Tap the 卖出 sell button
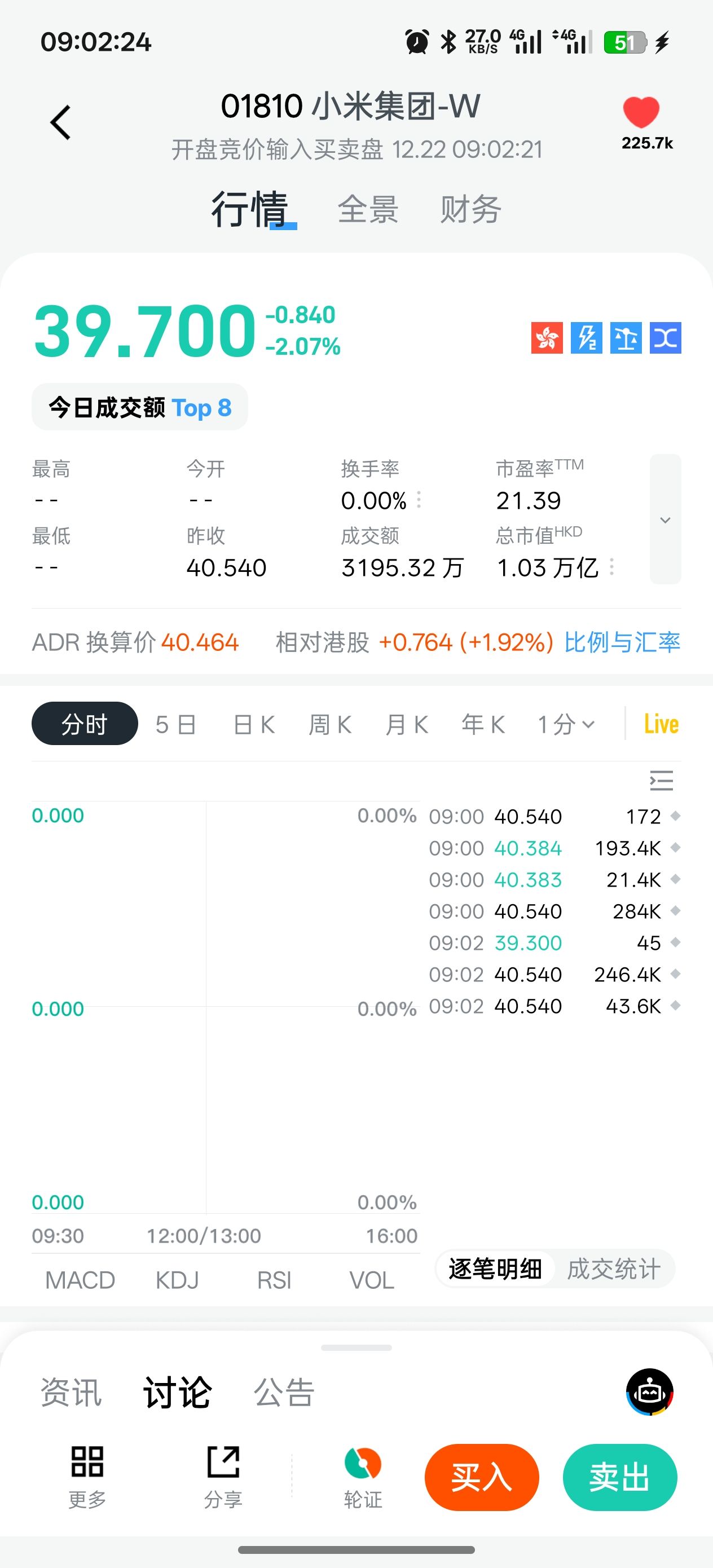713x1568 pixels. coord(619,1477)
